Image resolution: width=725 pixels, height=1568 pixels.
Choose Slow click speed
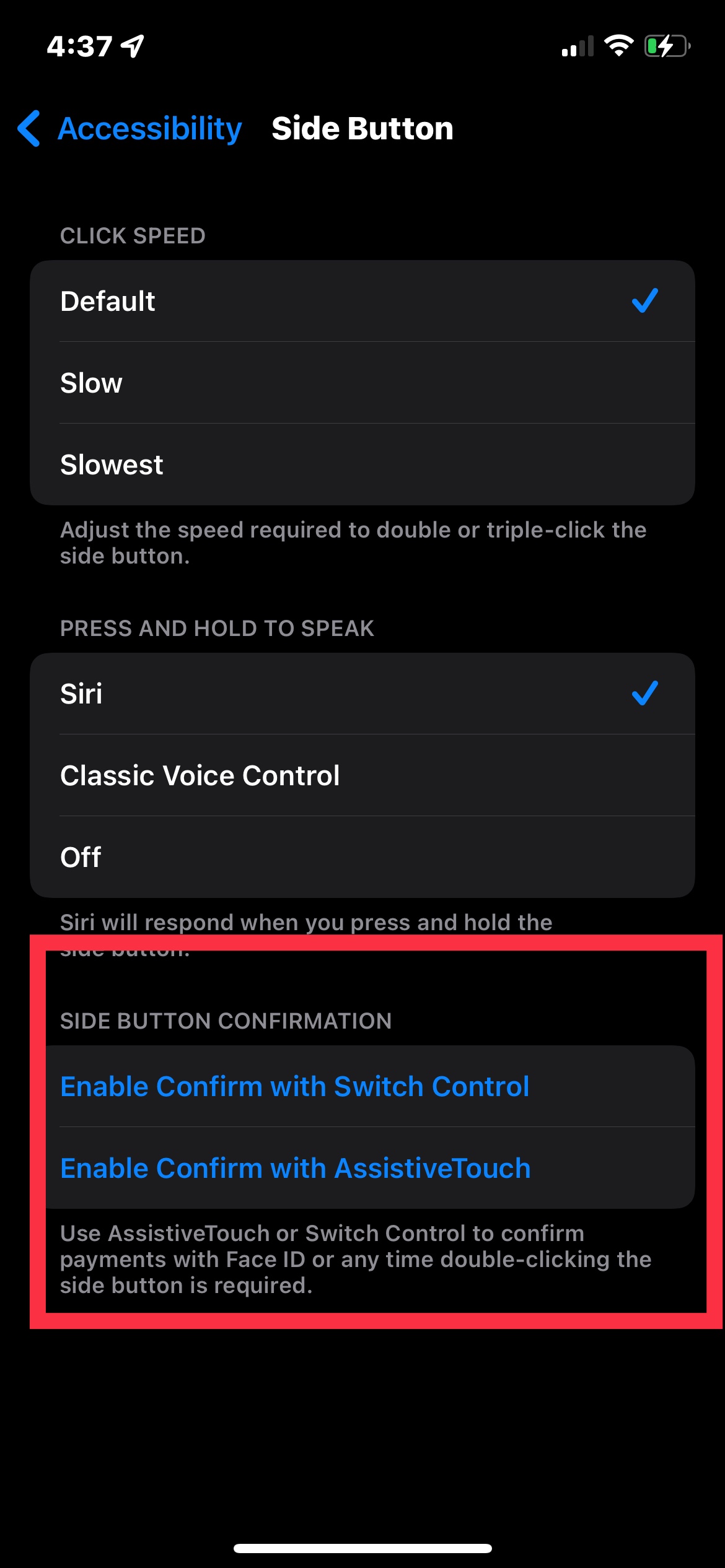click(362, 383)
